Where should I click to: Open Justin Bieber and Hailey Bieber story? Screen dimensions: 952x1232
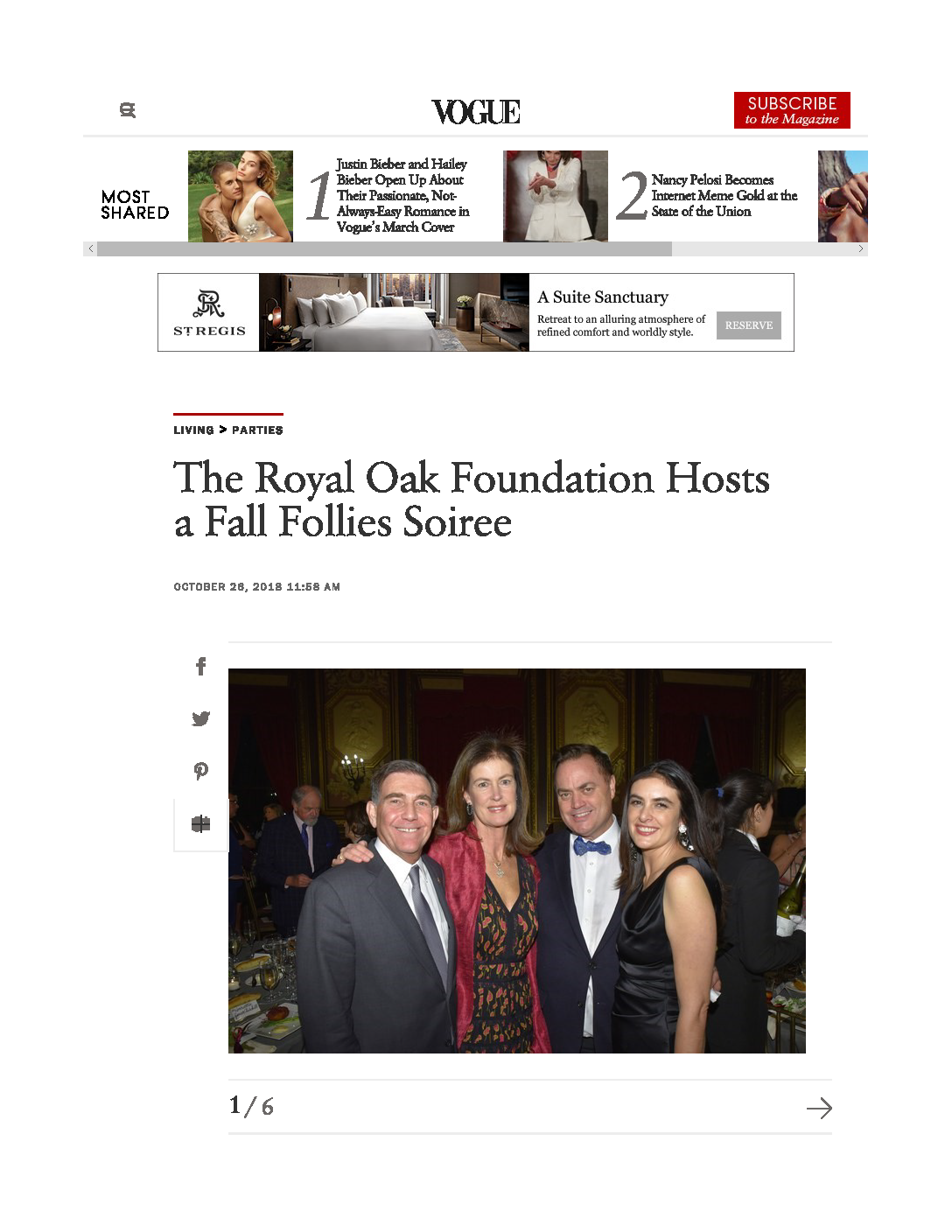click(x=402, y=195)
